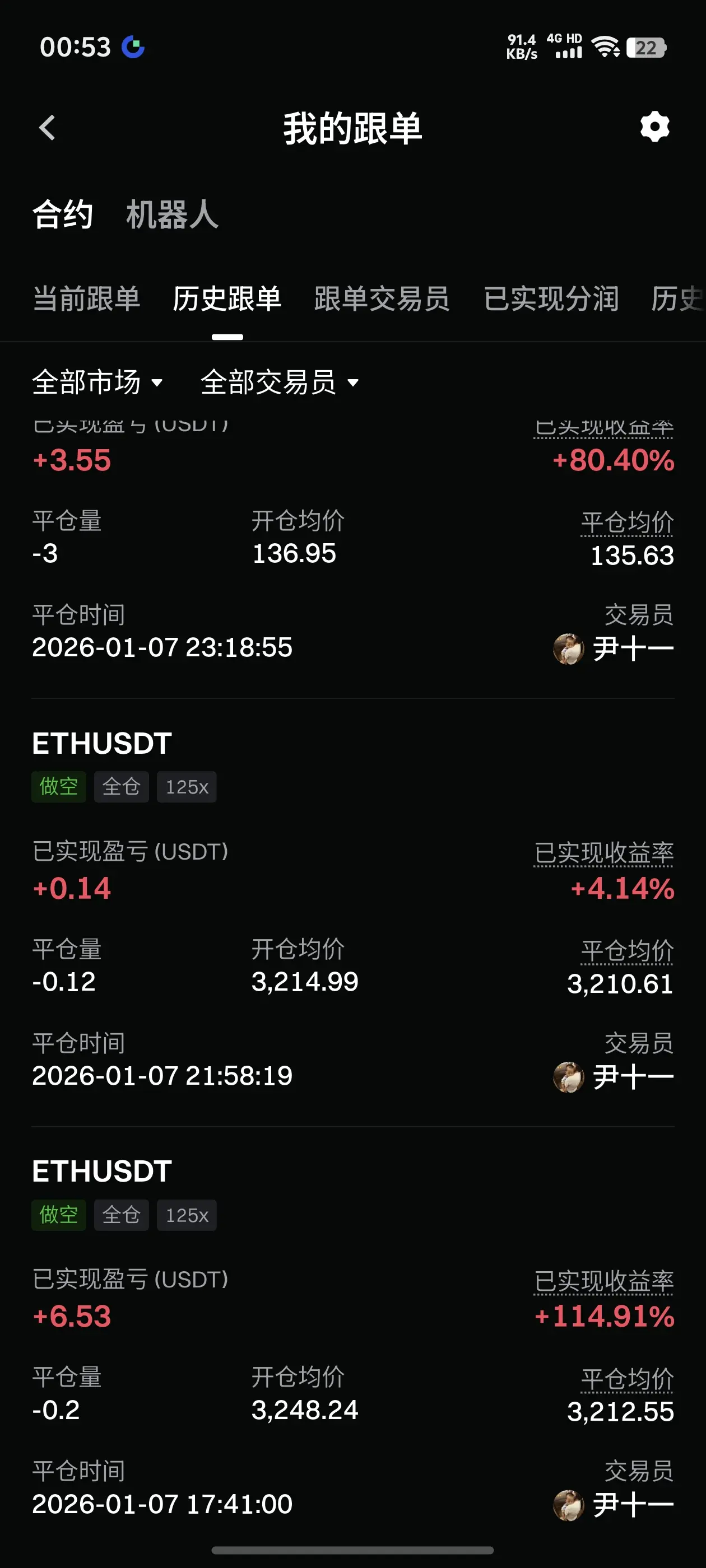This screenshot has height=1568, width=706.
Task: Tap 已实现收益率 label showing +114.91%
Action: pyautogui.click(x=603, y=1281)
